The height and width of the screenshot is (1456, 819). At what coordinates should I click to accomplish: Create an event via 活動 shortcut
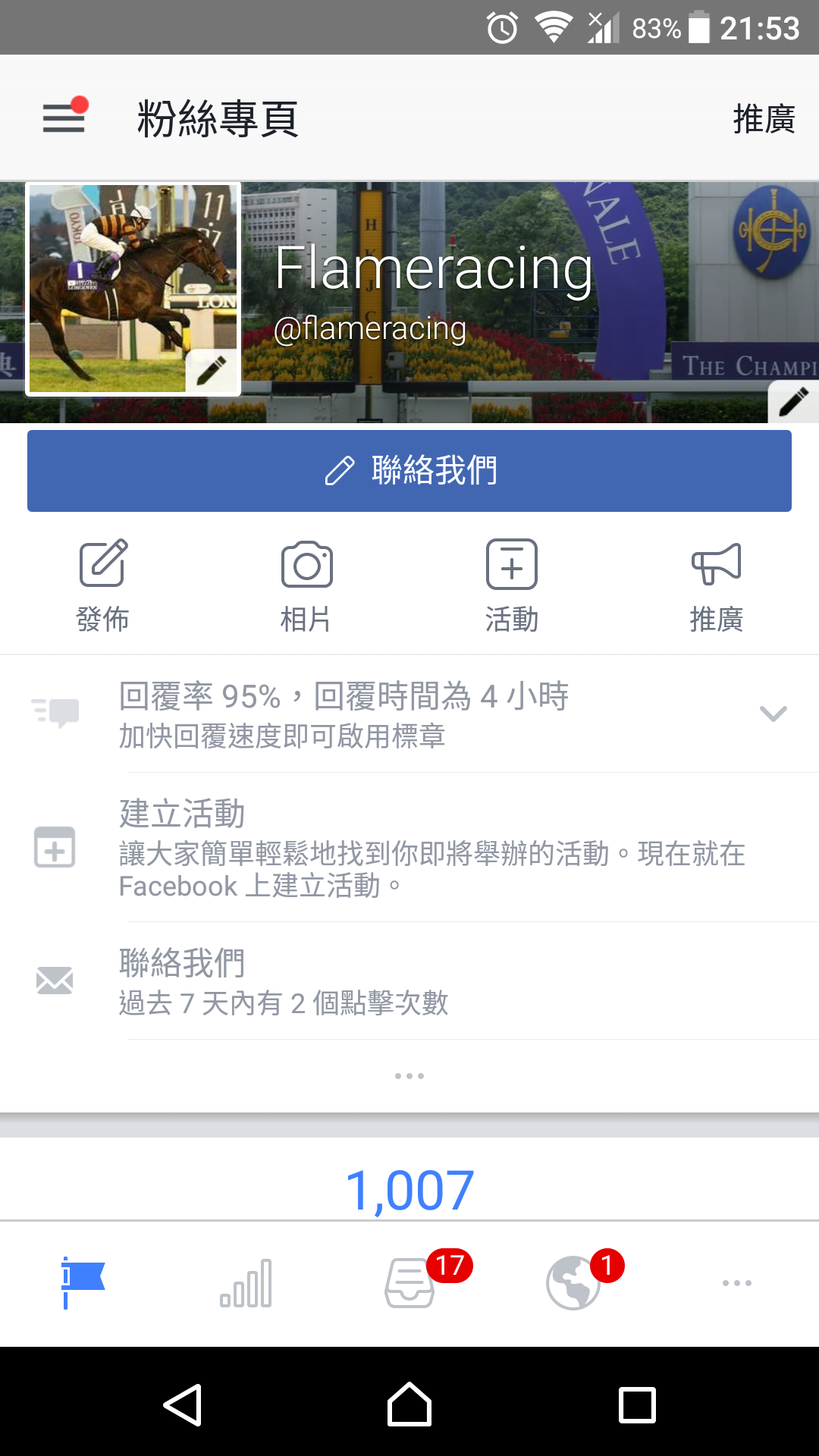pos(512,585)
